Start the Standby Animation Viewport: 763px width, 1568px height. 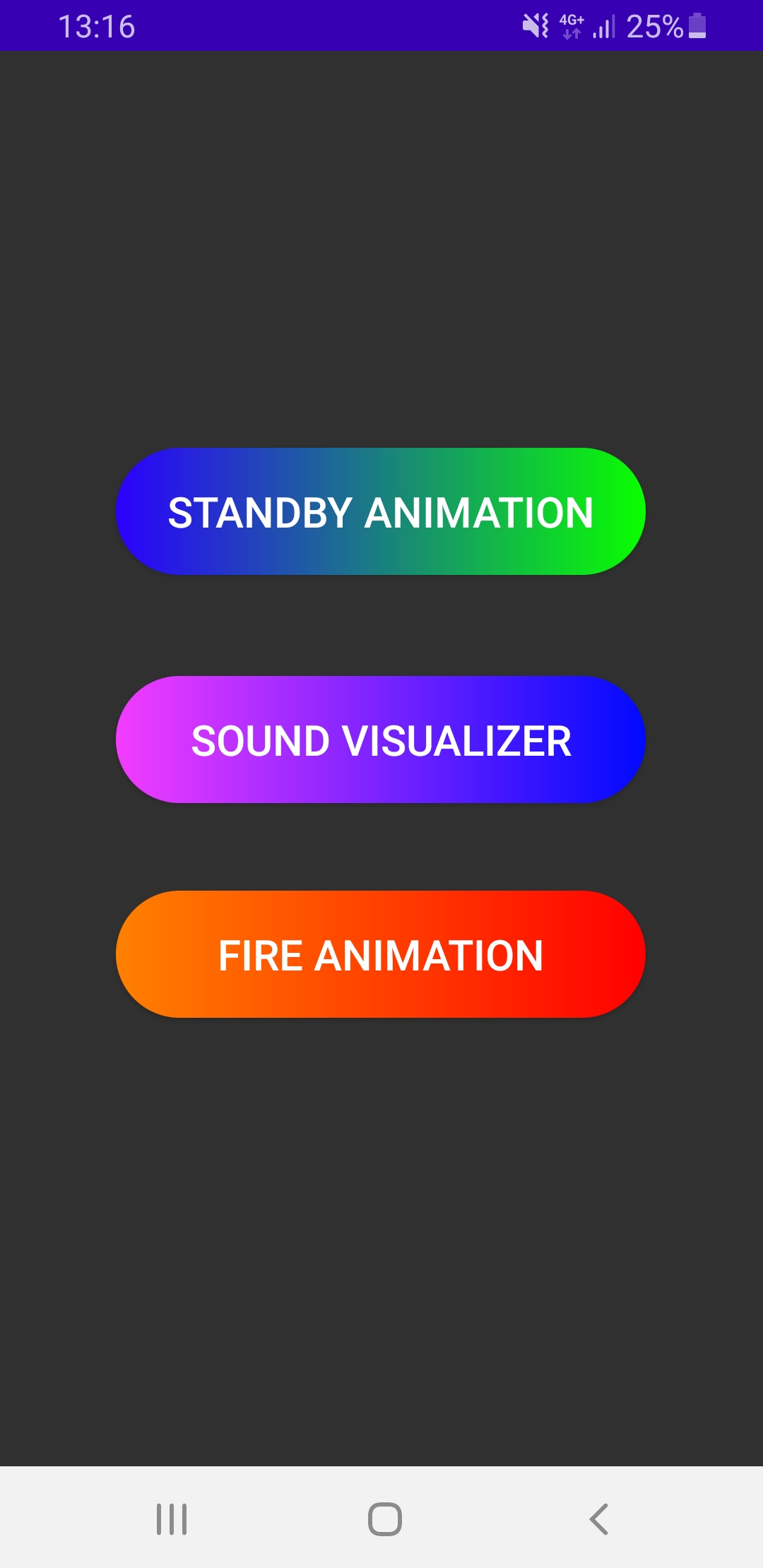[380, 511]
